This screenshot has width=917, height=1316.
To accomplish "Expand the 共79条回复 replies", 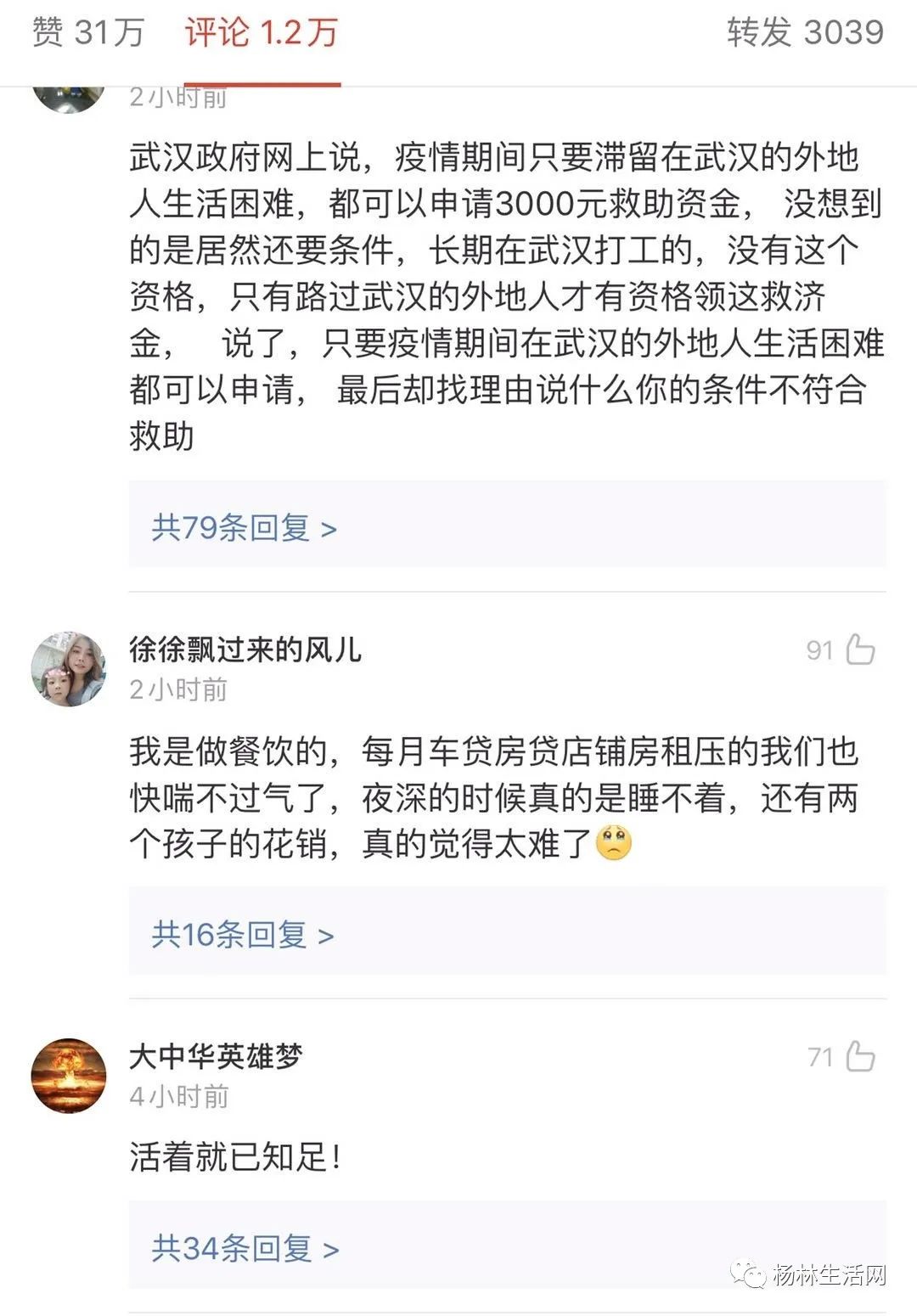I will [245, 528].
